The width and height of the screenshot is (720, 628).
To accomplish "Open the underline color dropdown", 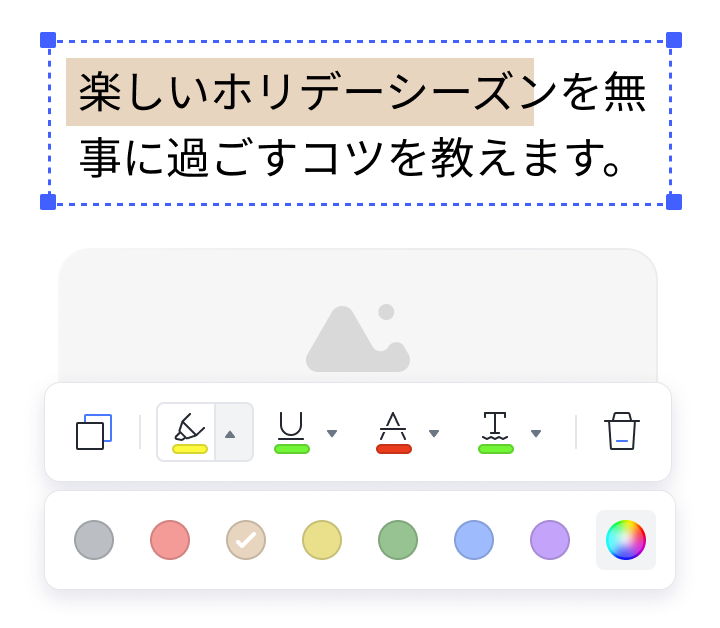I will point(332,433).
